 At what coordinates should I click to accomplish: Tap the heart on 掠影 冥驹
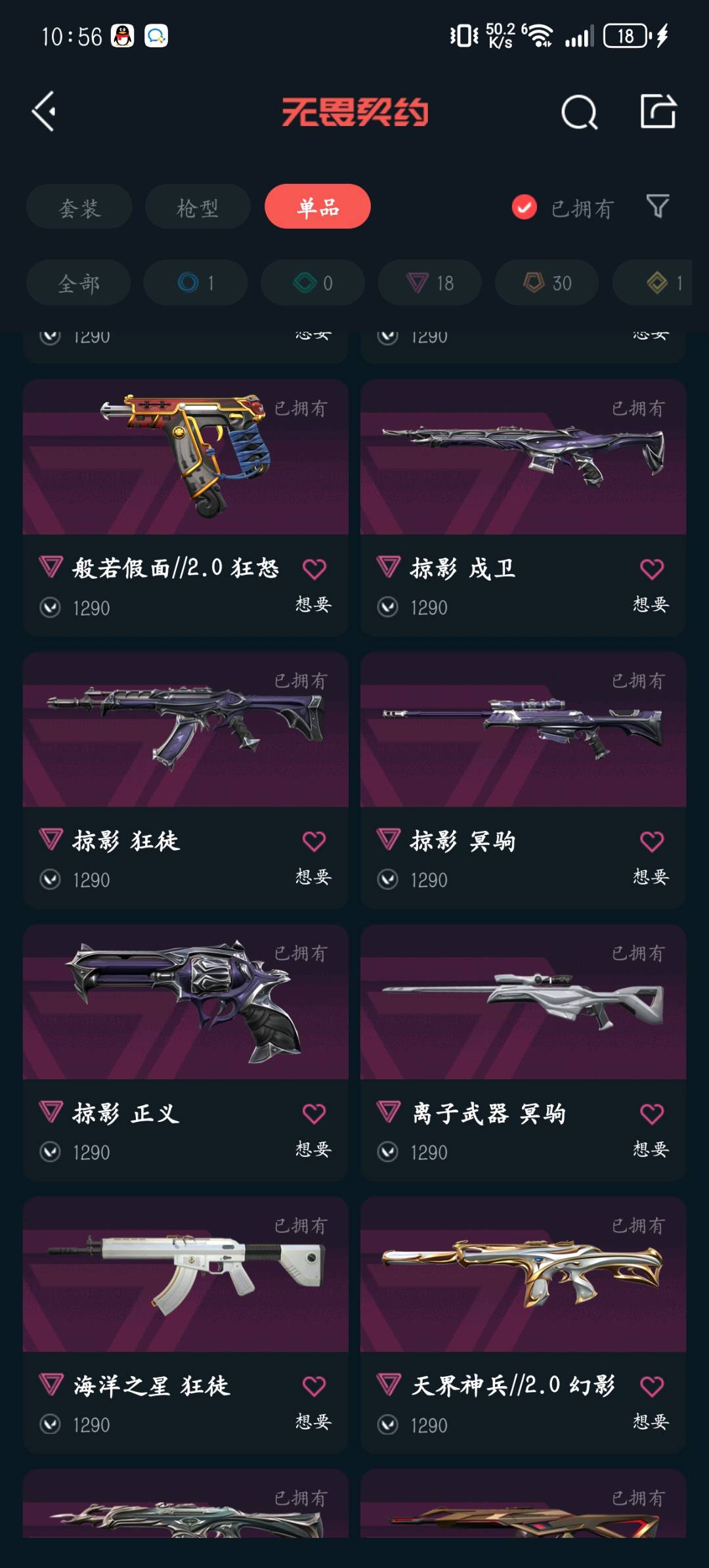click(651, 841)
